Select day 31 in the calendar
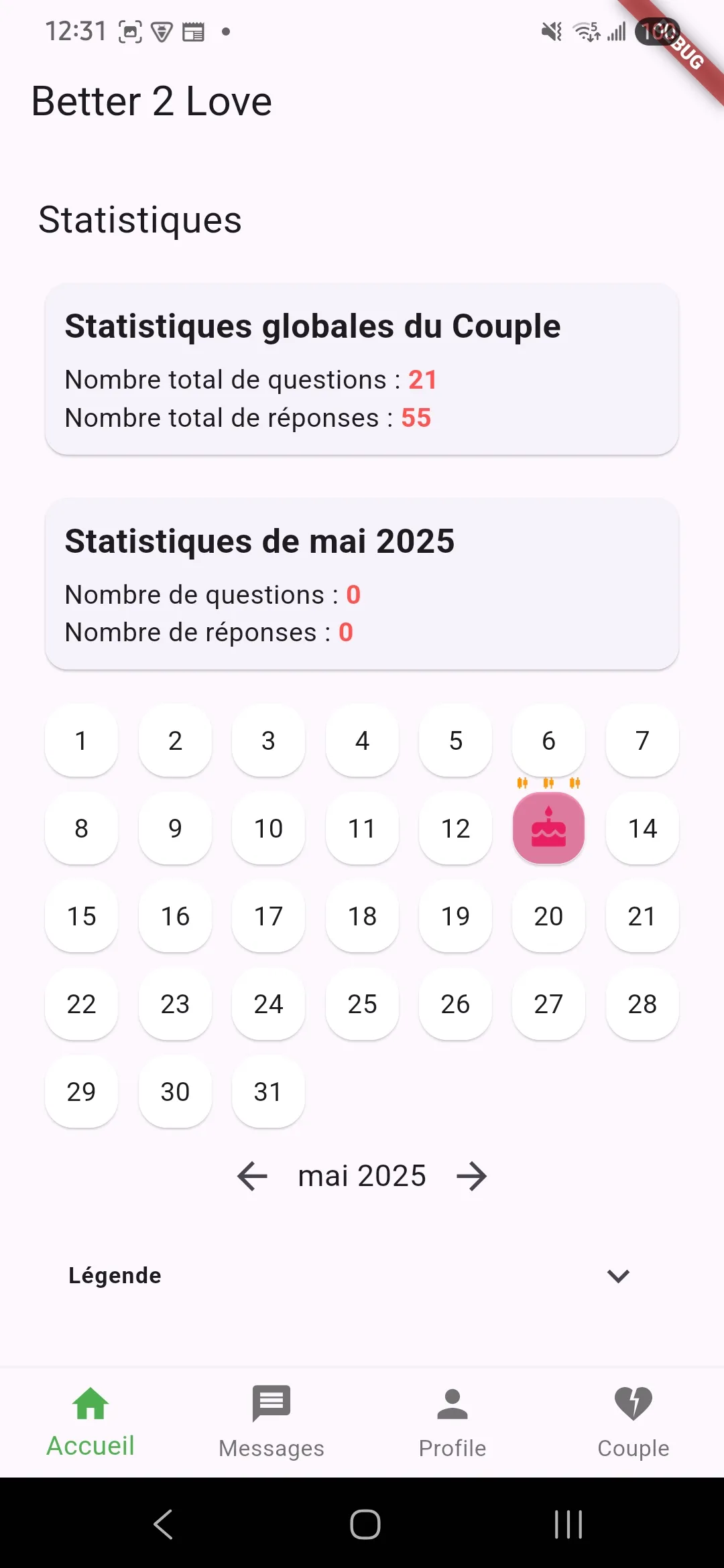Screen dimensions: 724x1568 (268, 1092)
